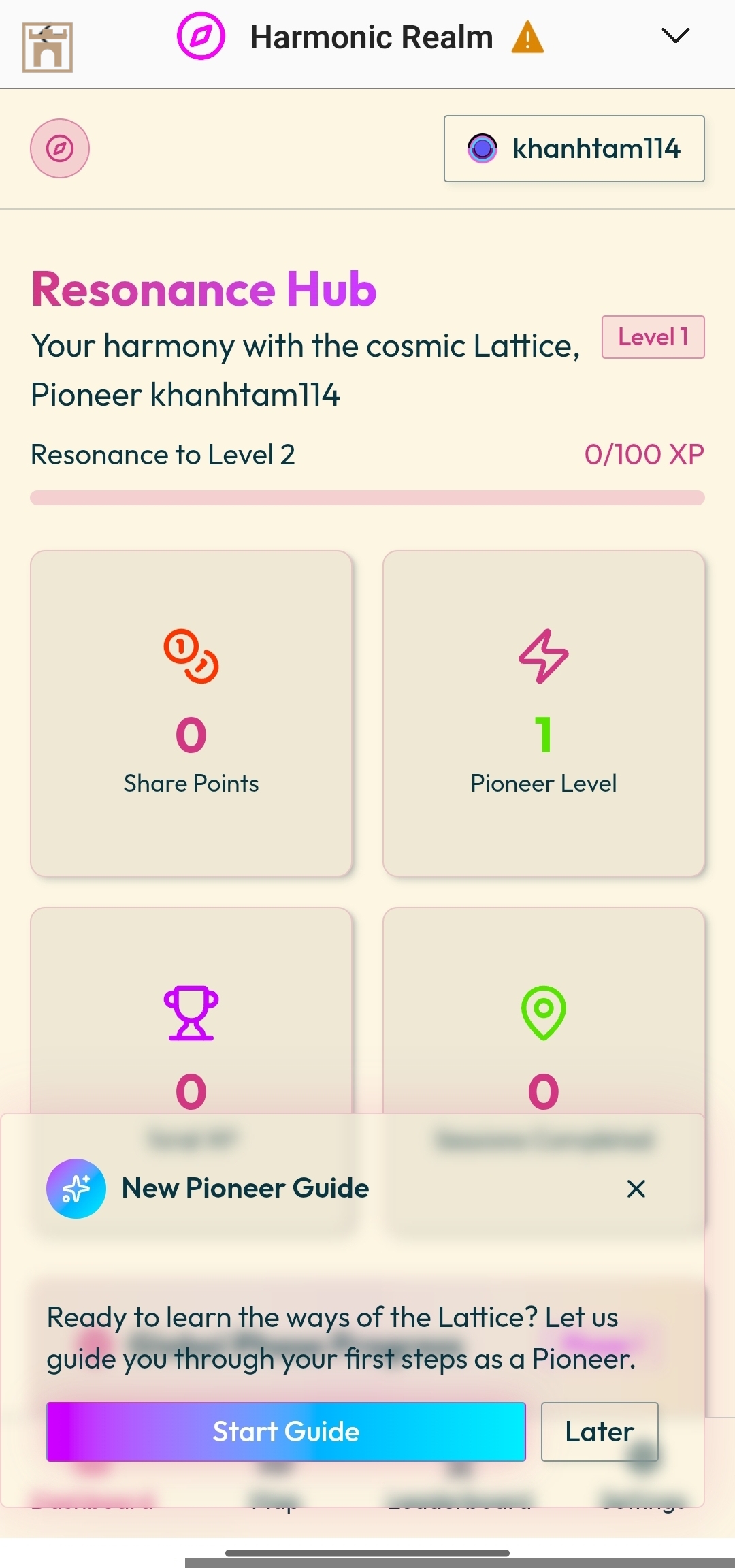
Task: Start the New Pioneer Guide
Action: 286,1431
